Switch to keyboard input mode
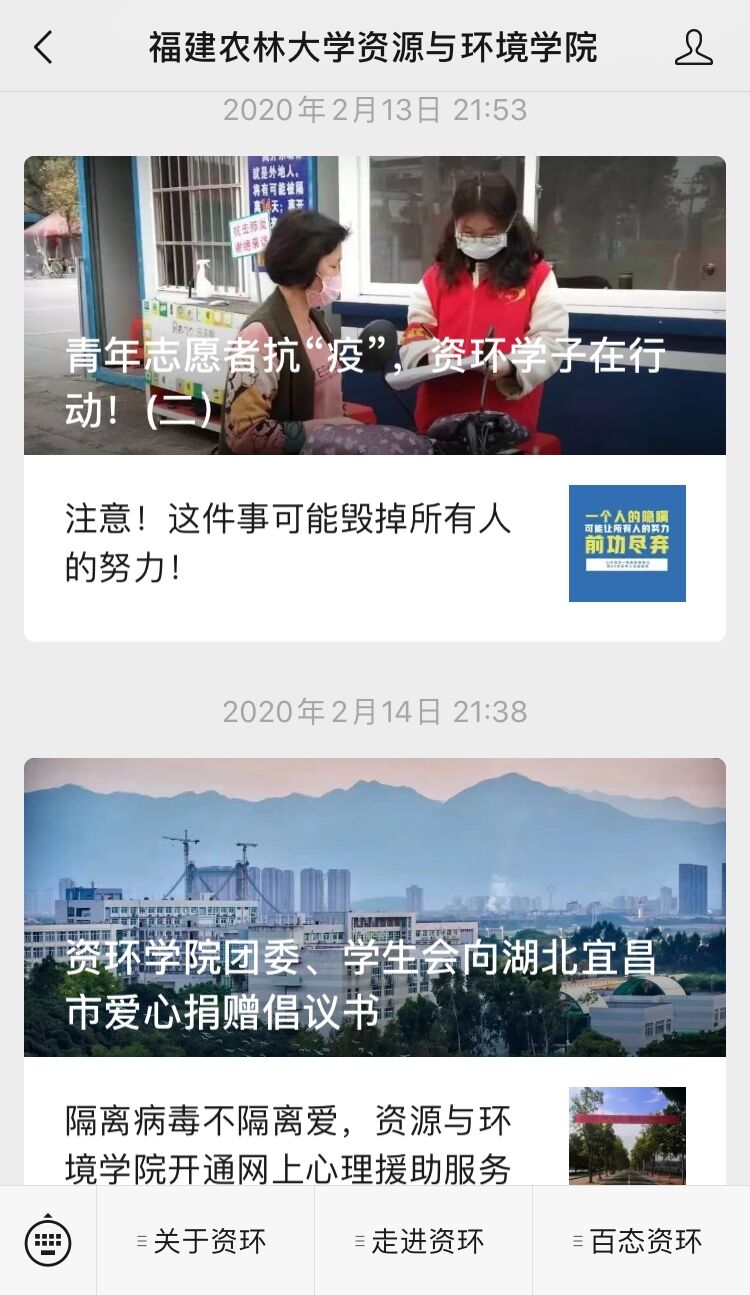This screenshot has height=1295, width=750. click(x=48, y=1241)
